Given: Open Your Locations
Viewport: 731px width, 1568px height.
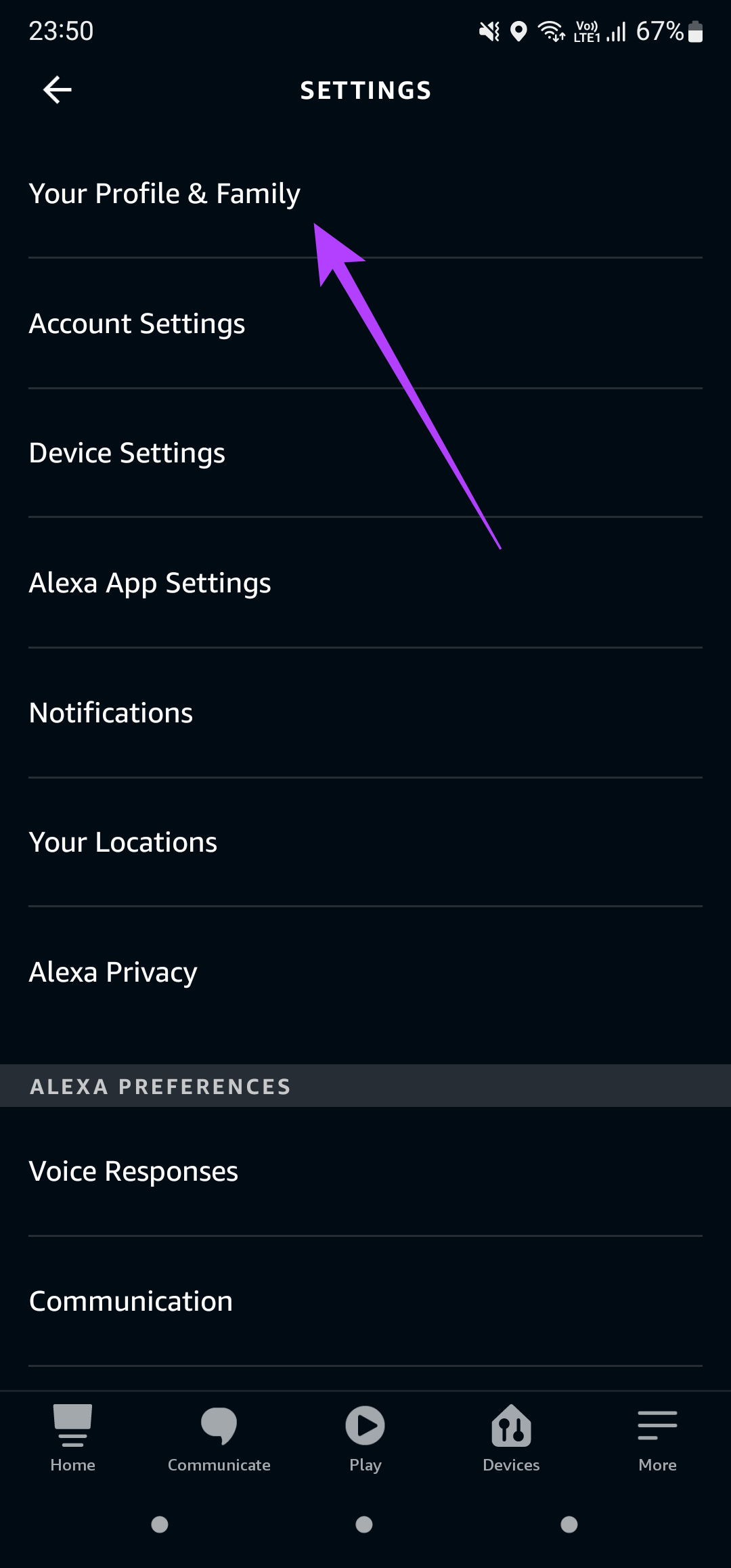Looking at the screenshot, I should click(365, 842).
